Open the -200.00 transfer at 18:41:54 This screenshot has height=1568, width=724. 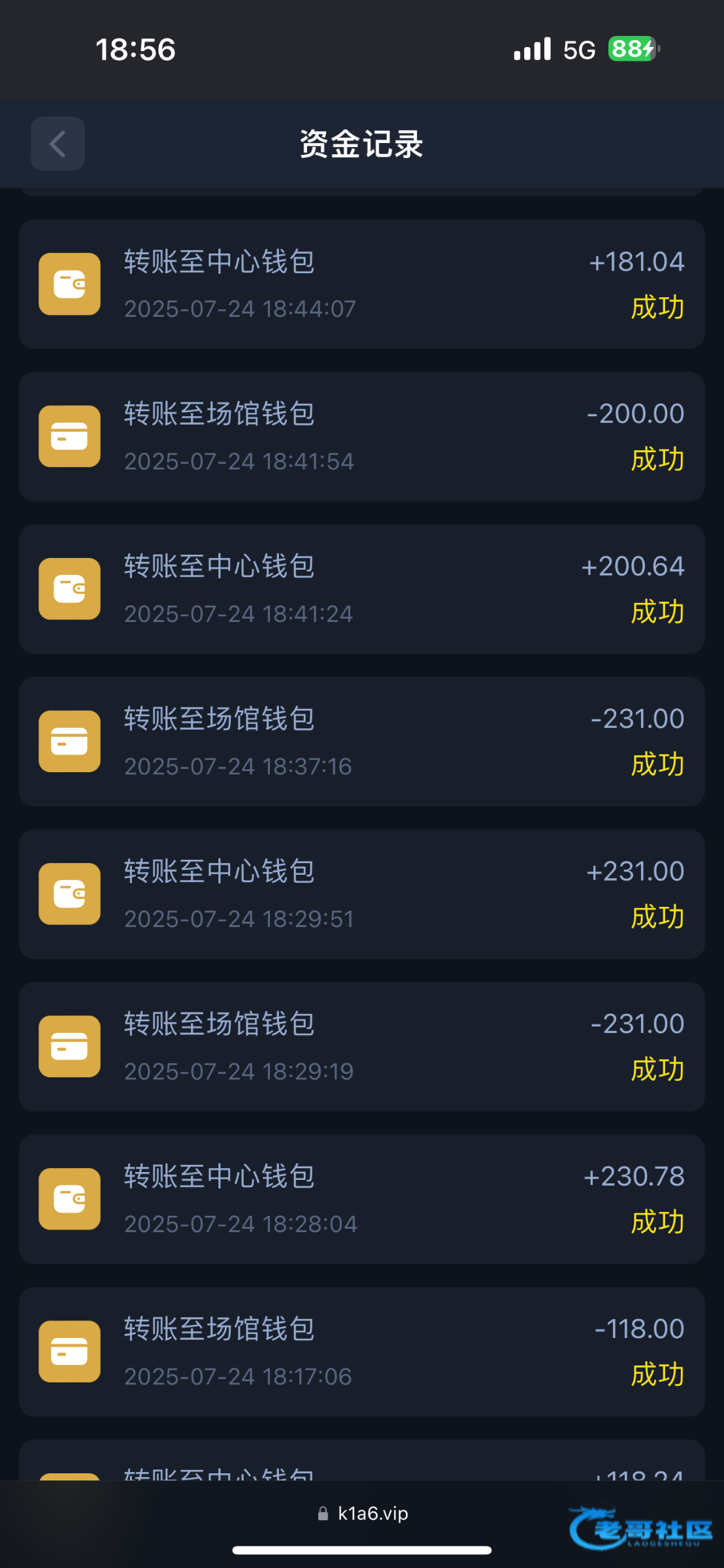coord(362,436)
